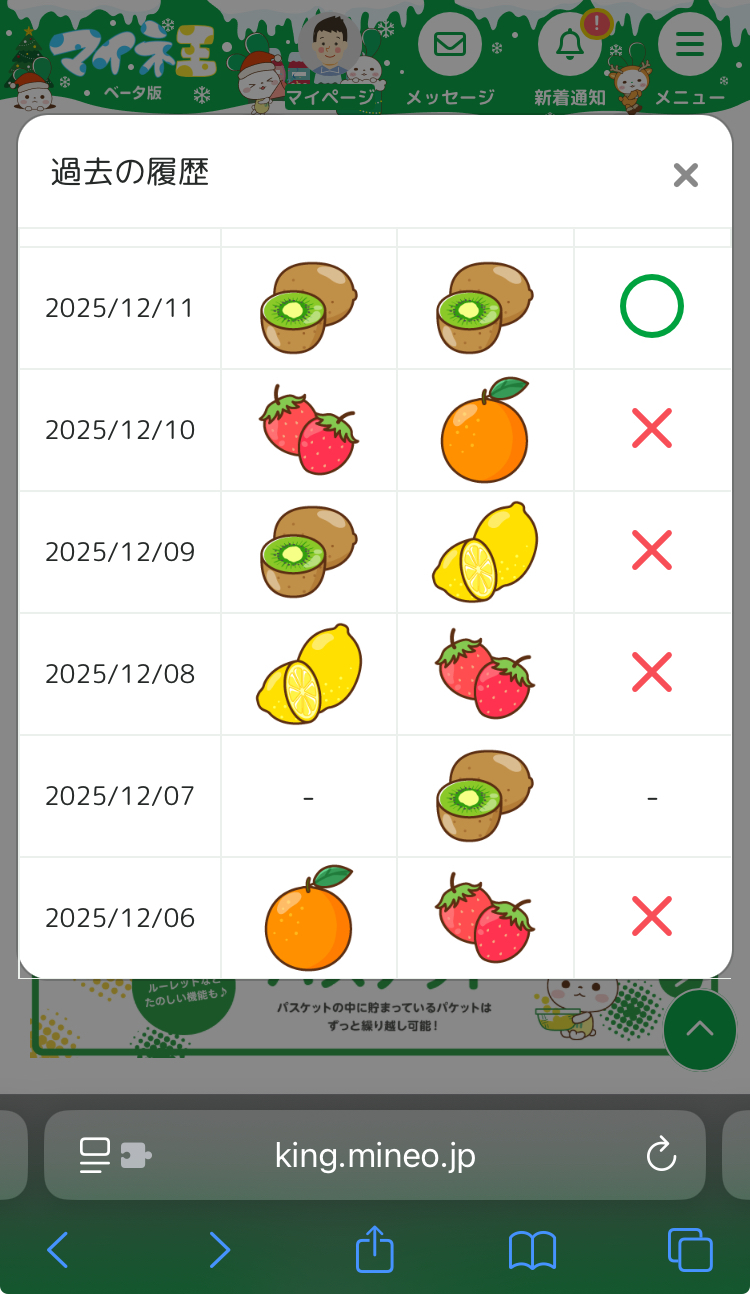Screen dimensions: 750x1294
Task: Open Safari bookmarks
Action: click(532, 1250)
